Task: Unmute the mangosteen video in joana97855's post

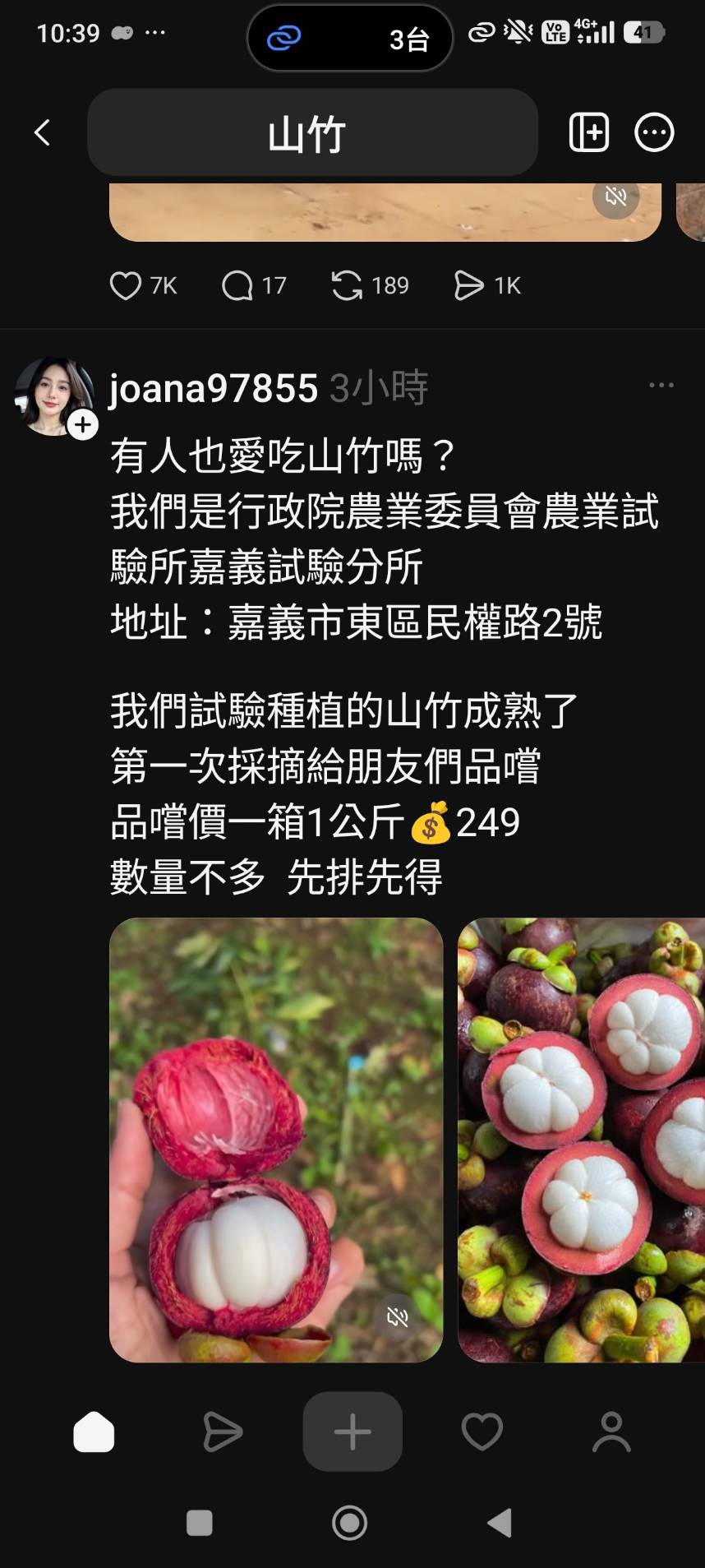Action: coord(398,1317)
